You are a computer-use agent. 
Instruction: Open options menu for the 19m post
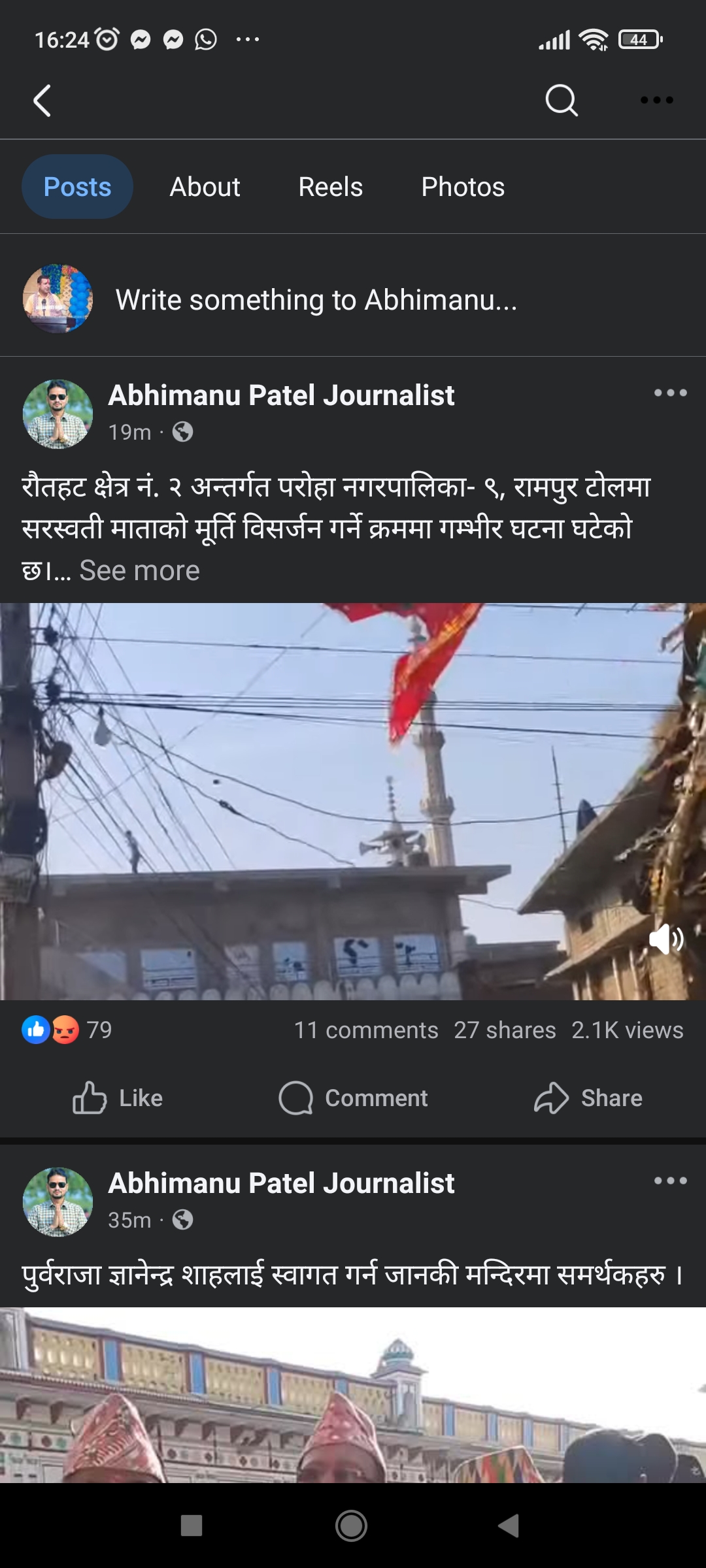pyautogui.click(x=670, y=393)
